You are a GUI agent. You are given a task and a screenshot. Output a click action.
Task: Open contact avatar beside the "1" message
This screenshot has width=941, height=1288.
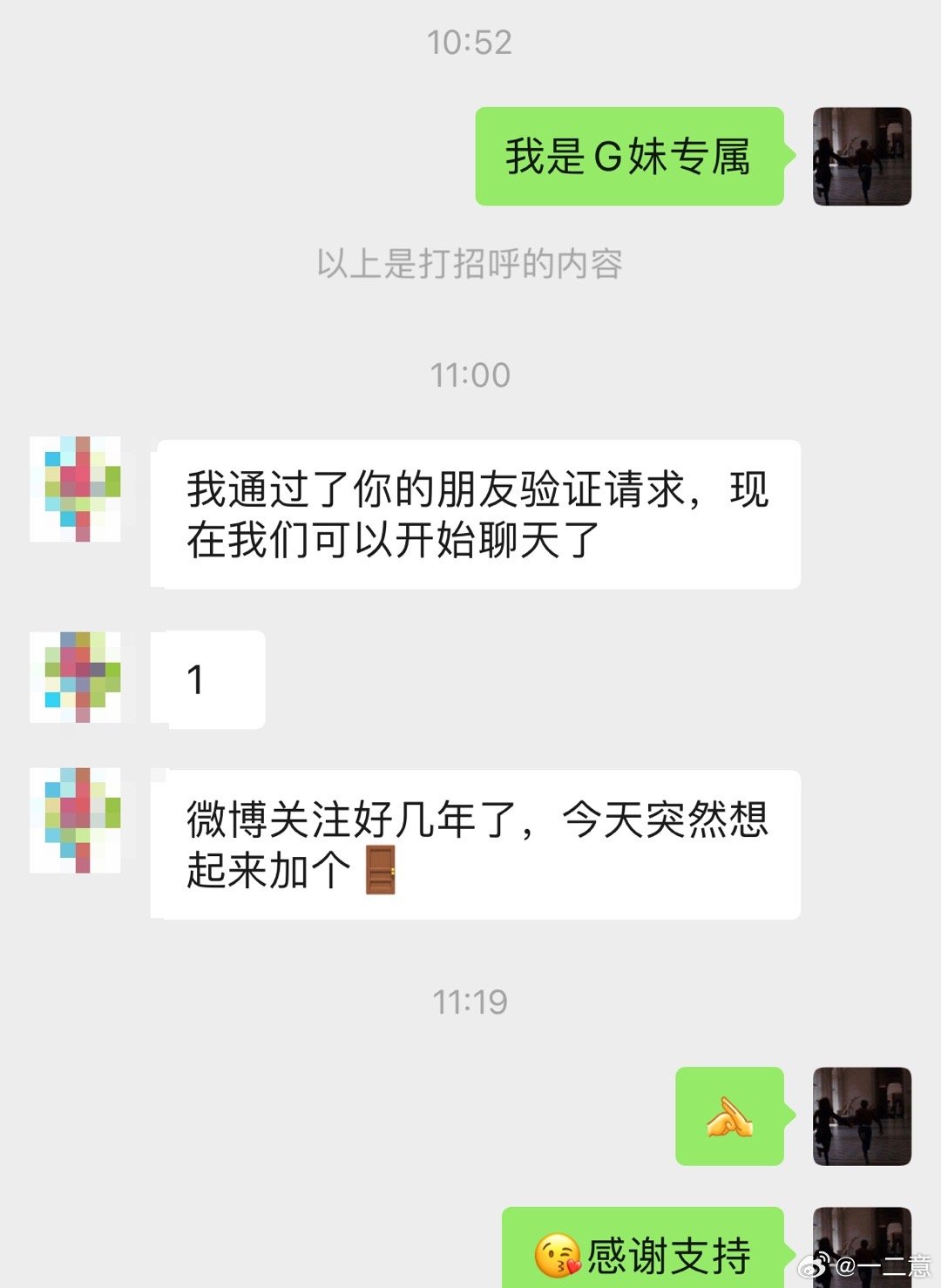click(x=76, y=678)
